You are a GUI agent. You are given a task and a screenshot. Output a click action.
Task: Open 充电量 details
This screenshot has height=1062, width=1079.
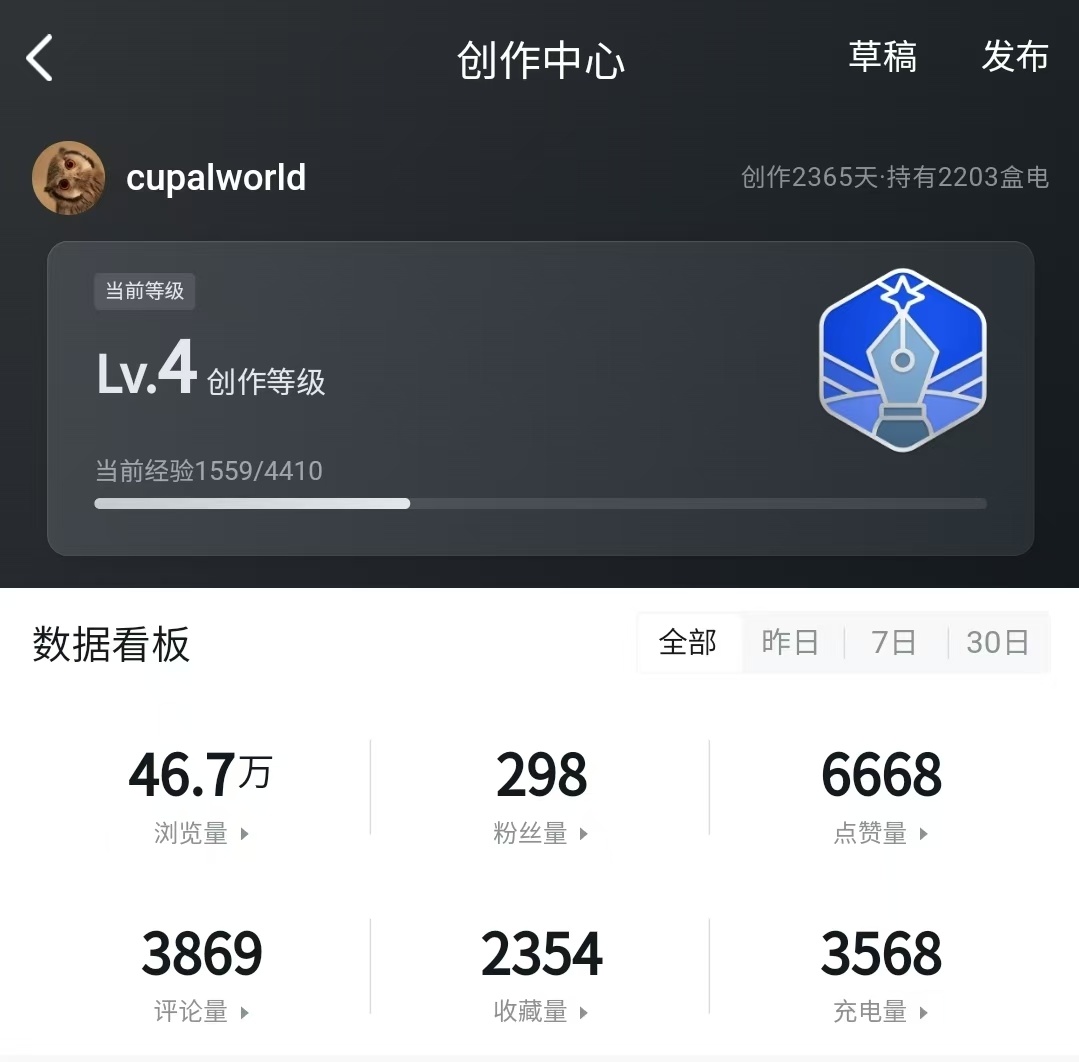coord(881,1012)
